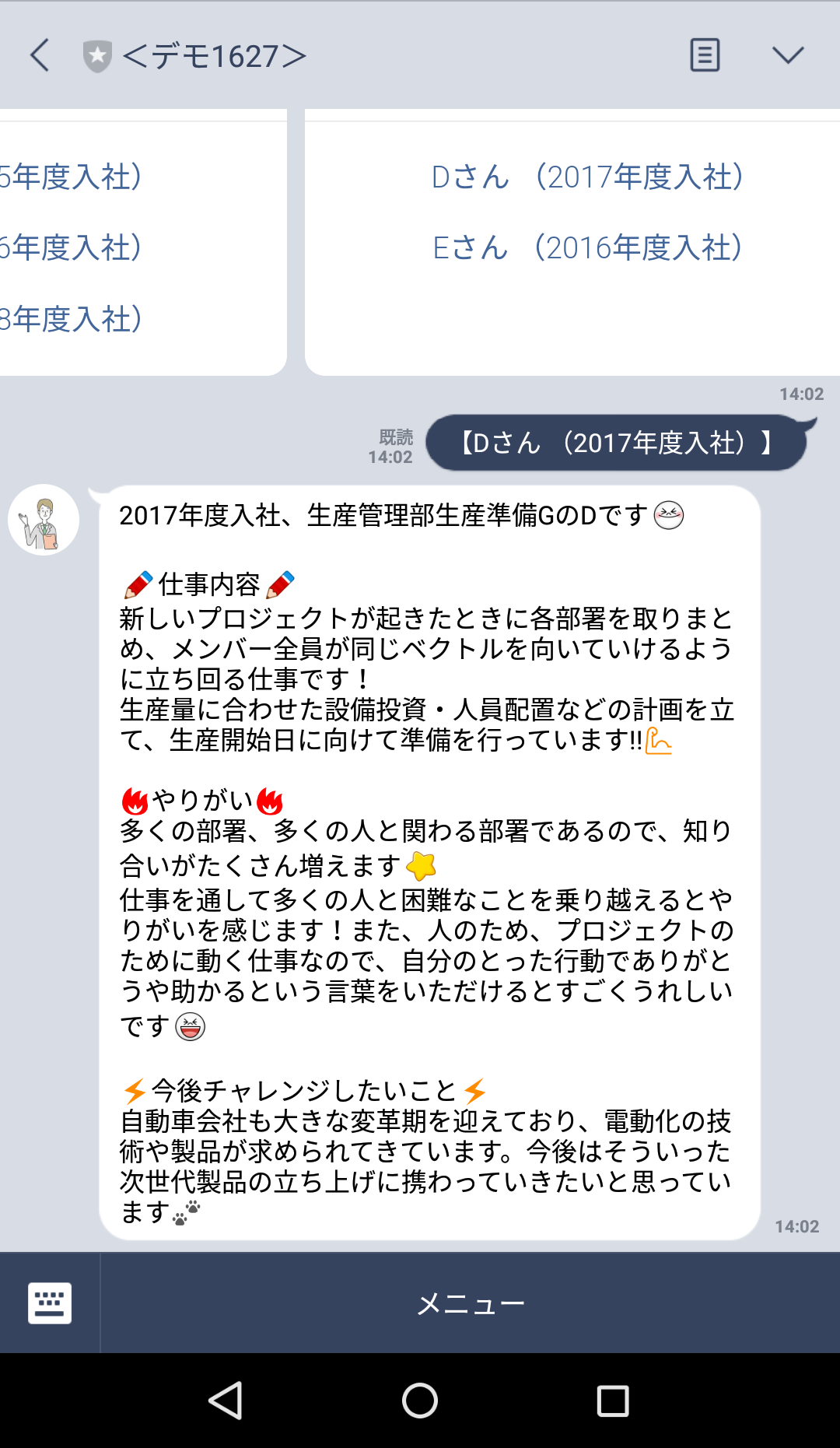Image resolution: width=840 pixels, height=1448 pixels.
Task: Open the notes icon in header
Action: (705, 55)
